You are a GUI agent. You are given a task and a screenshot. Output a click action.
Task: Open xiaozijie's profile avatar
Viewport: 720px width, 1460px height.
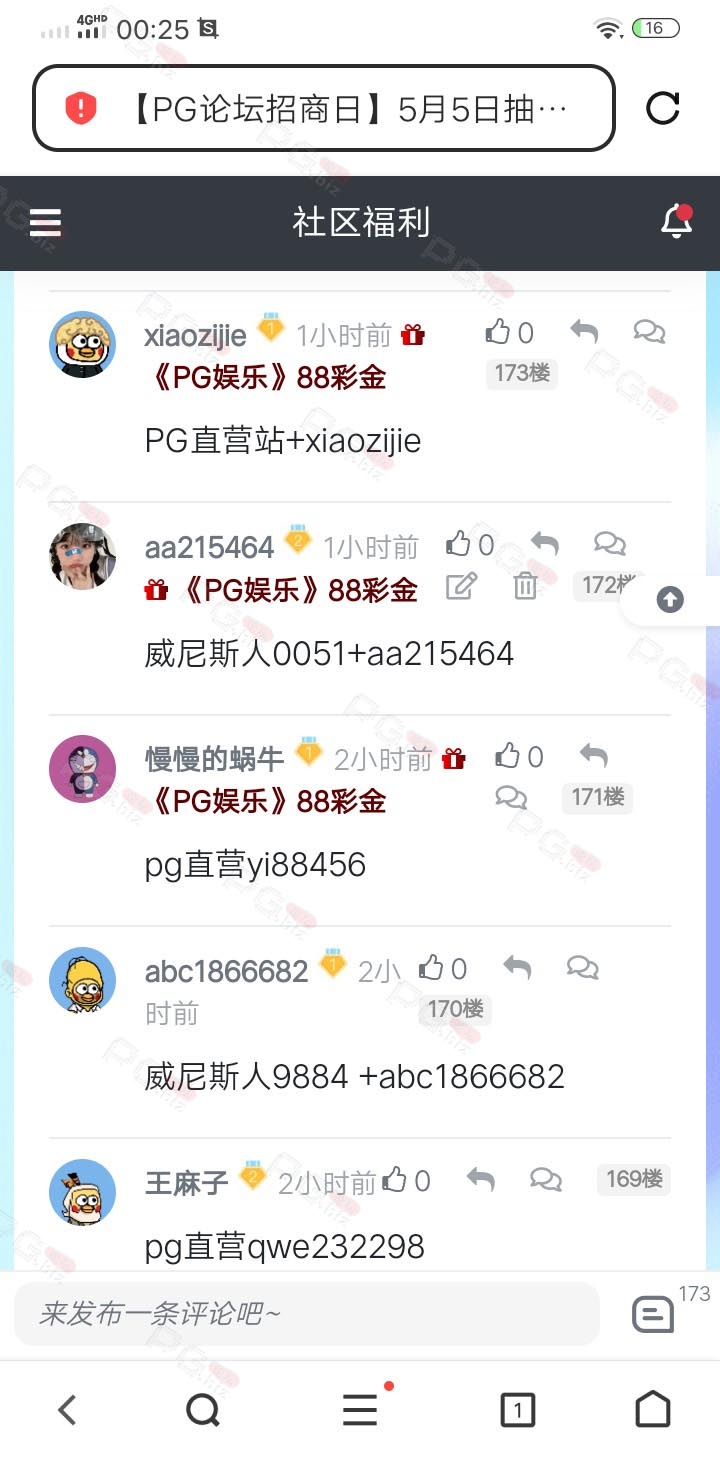point(82,344)
